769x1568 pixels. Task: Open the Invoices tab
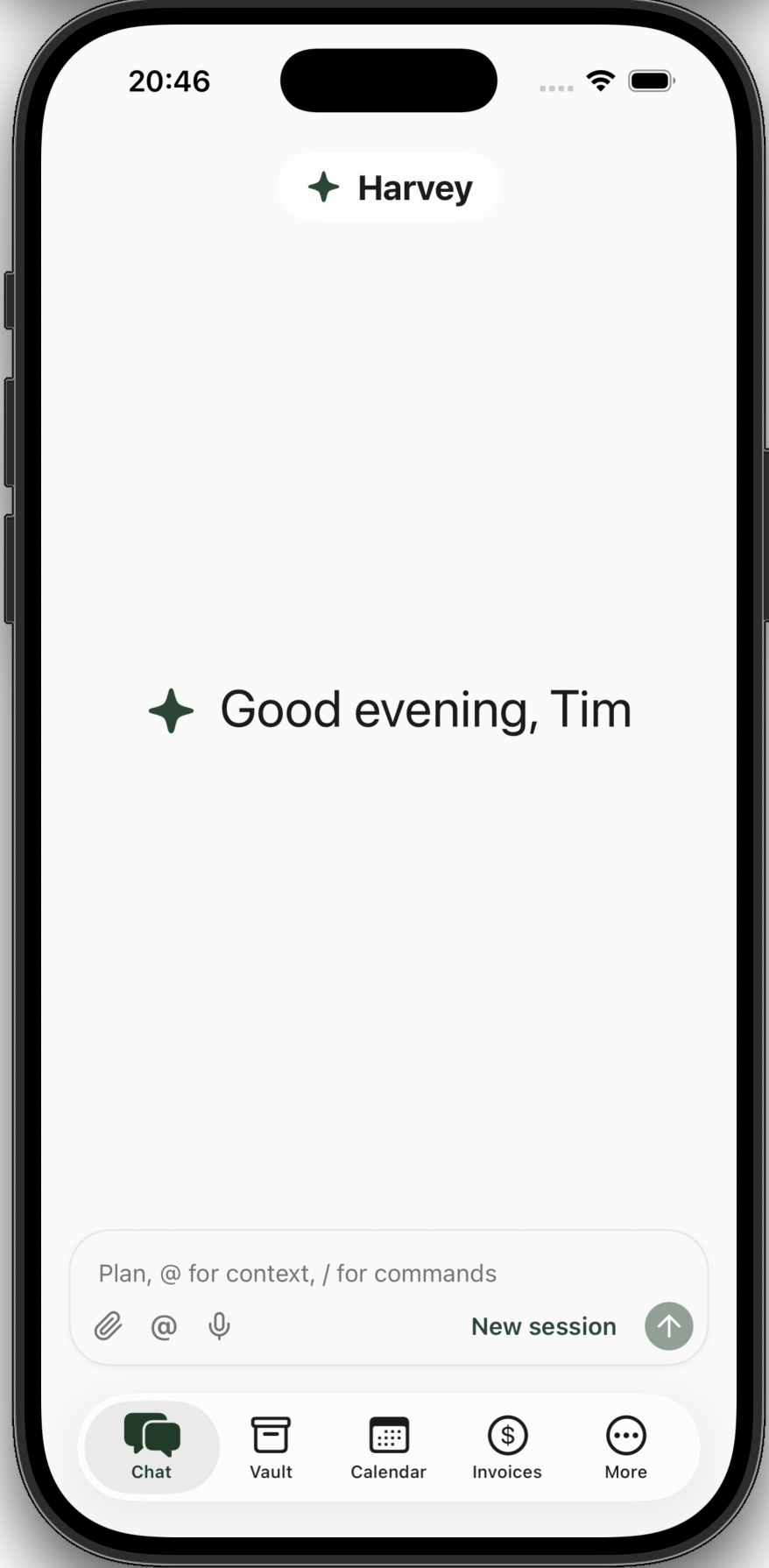point(507,1447)
